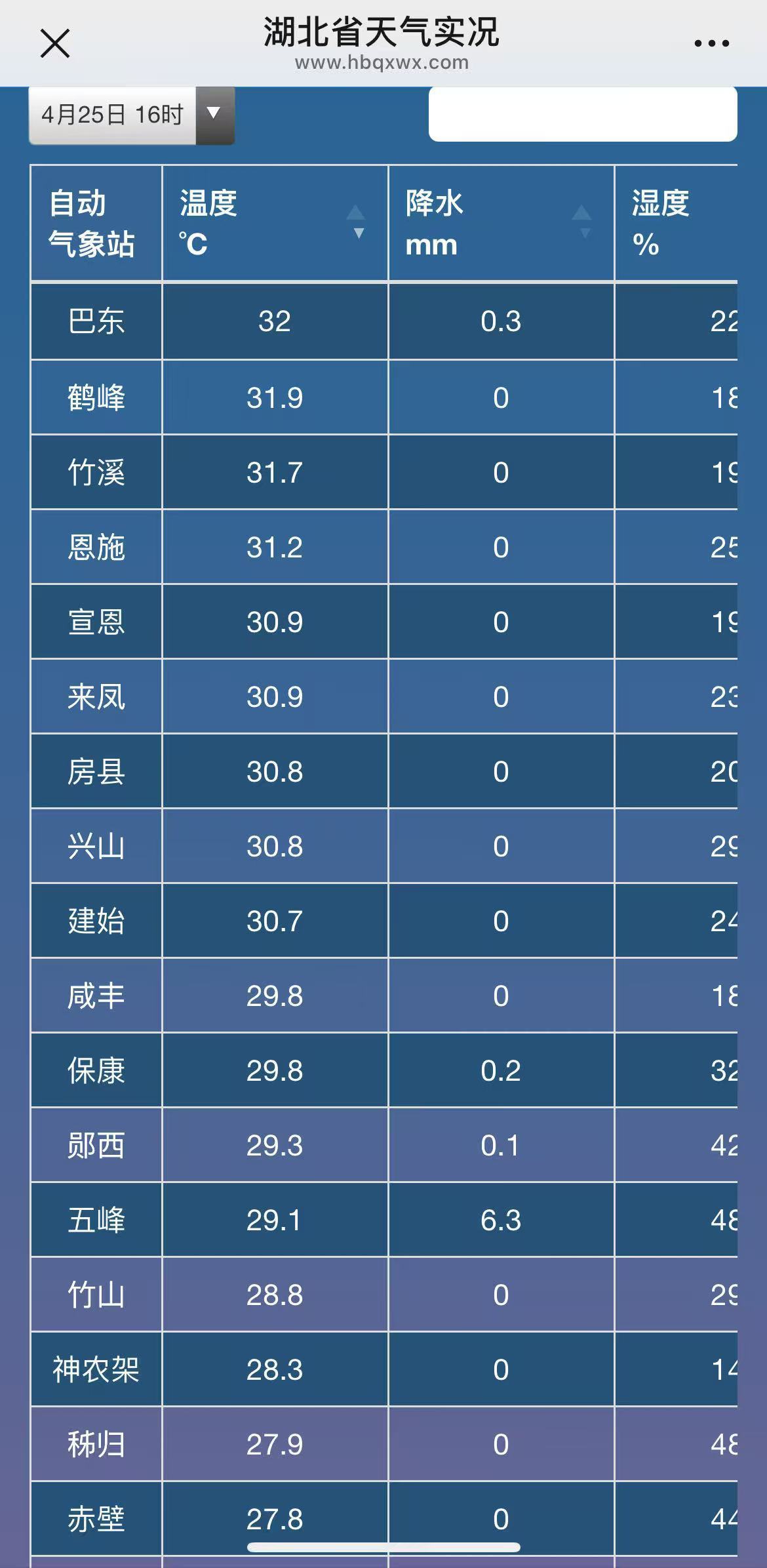Viewport: 767px width, 1568px height.
Task: Sort temperature ascending with the up triangle
Action: [x=355, y=211]
